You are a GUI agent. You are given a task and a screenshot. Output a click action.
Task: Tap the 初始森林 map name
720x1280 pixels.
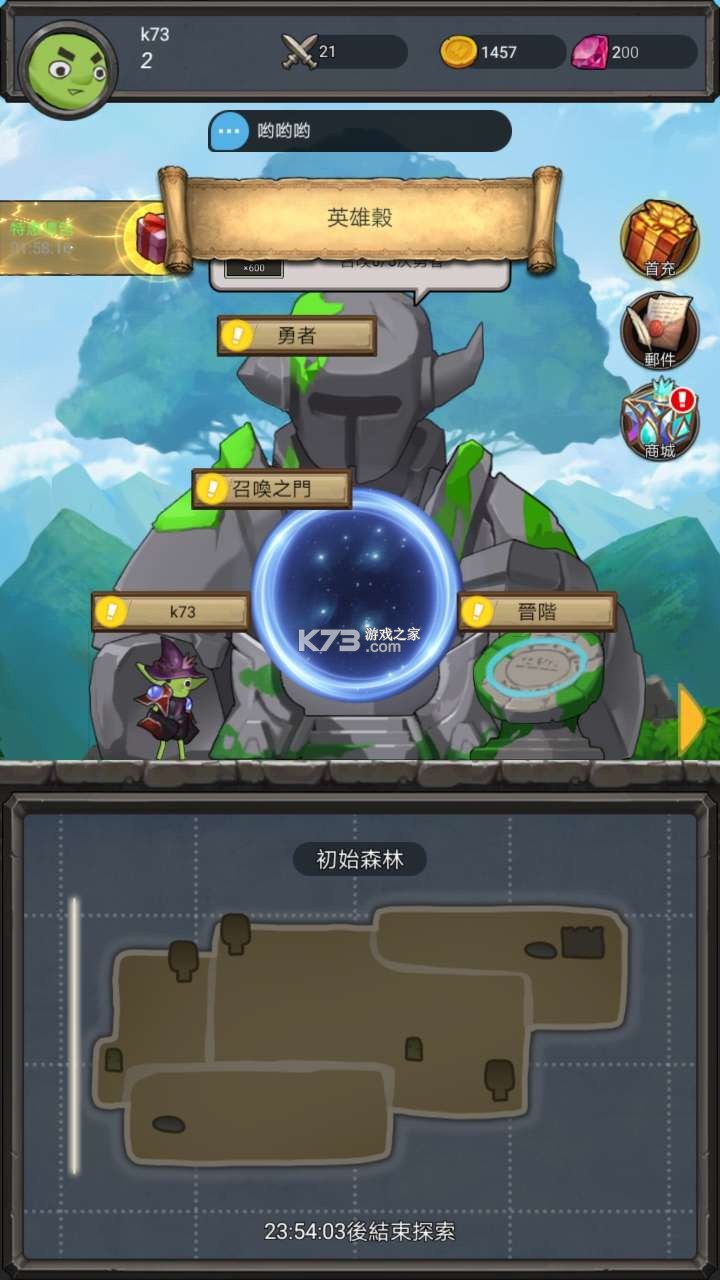(360, 859)
